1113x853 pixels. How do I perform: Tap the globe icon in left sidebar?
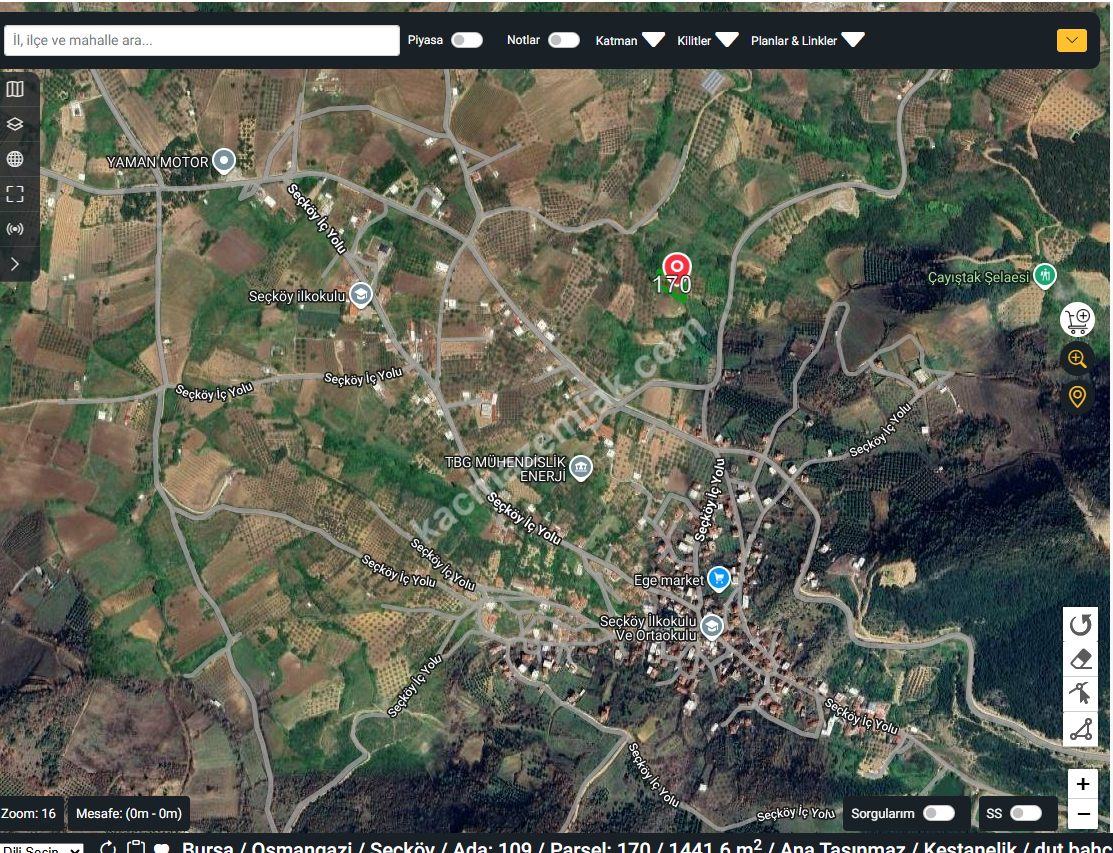tap(15, 159)
